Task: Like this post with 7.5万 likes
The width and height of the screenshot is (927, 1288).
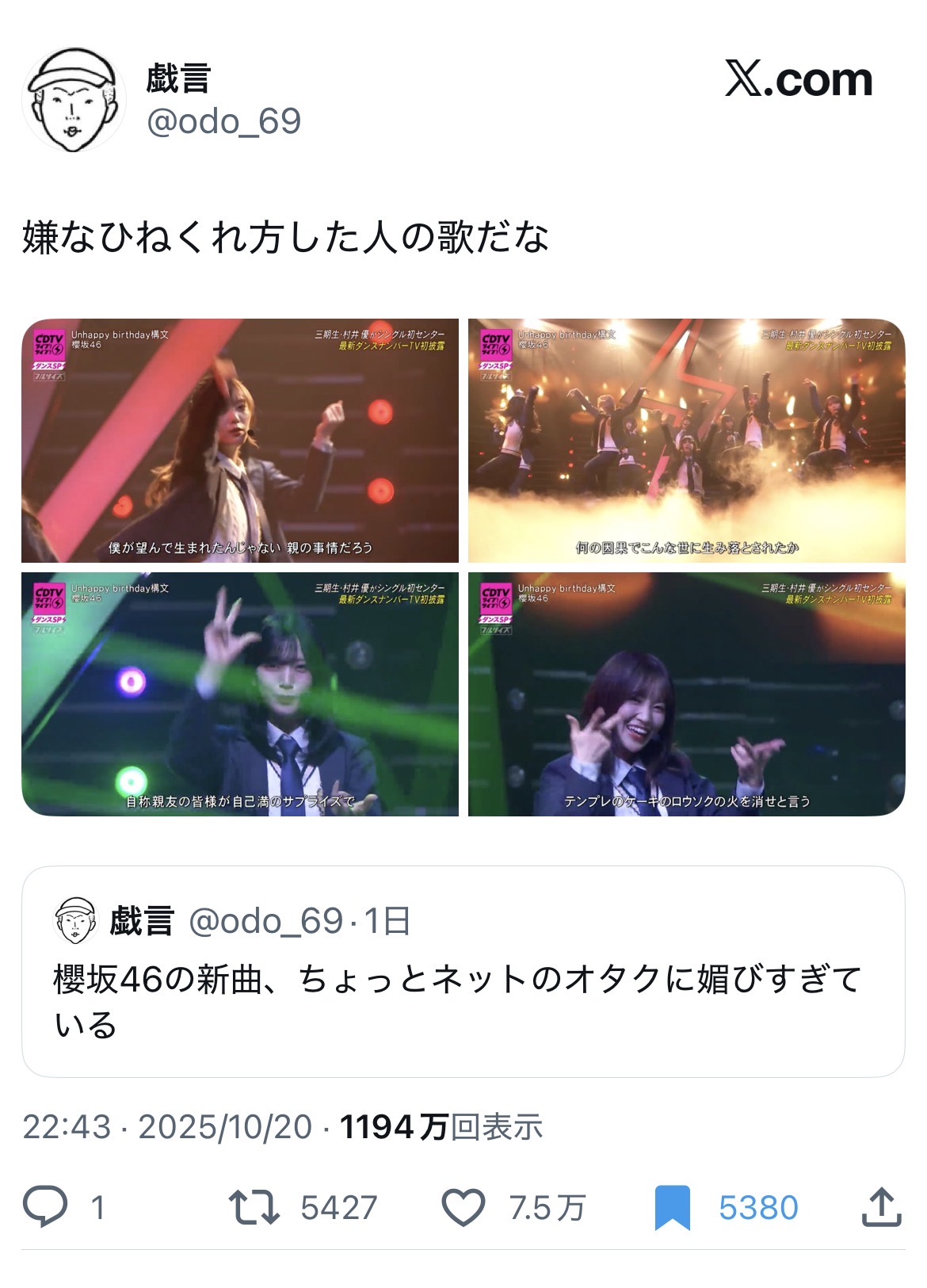Action: (x=463, y=1207)
